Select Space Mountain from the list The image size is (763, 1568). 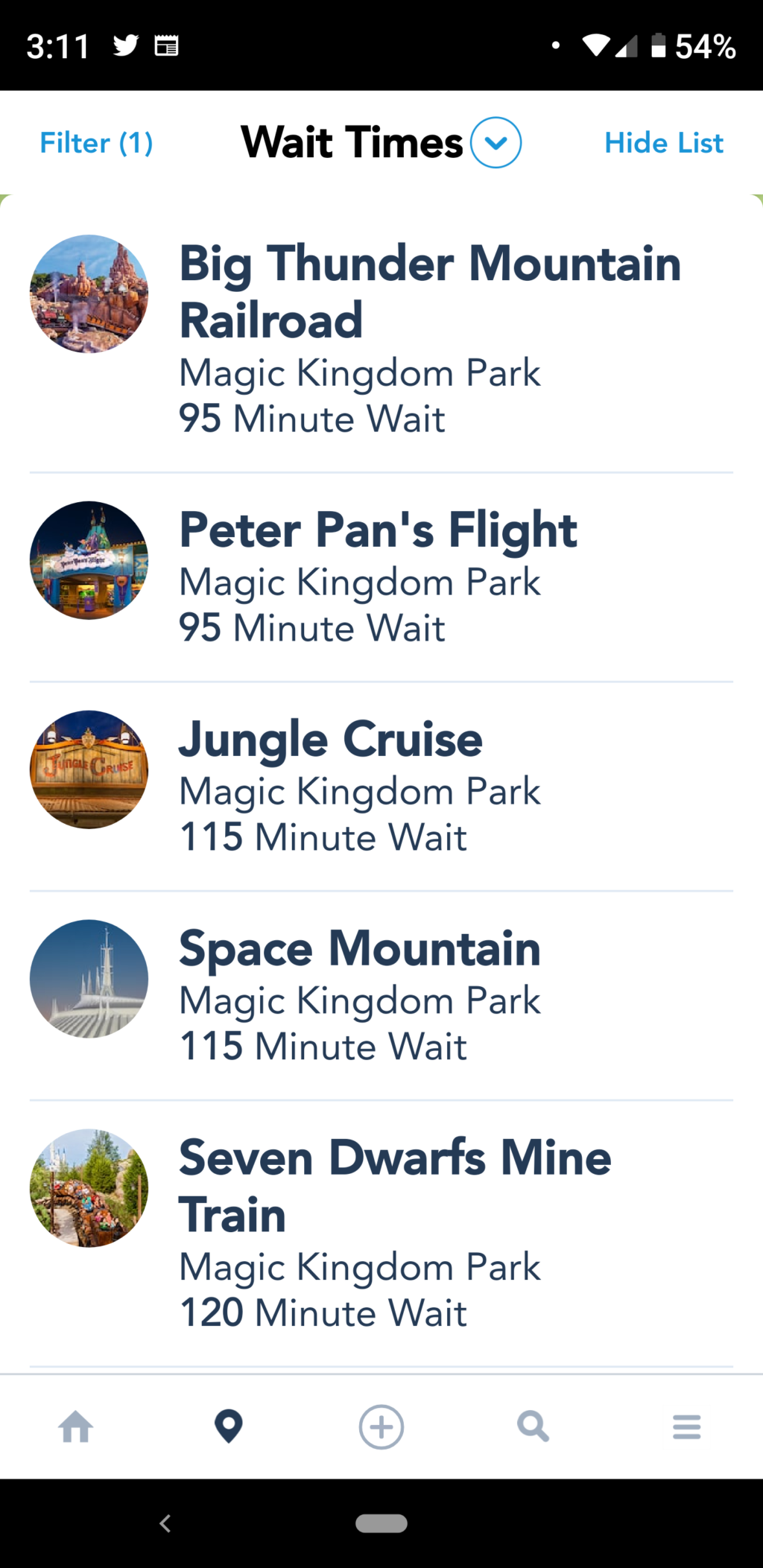click(381, 996)
